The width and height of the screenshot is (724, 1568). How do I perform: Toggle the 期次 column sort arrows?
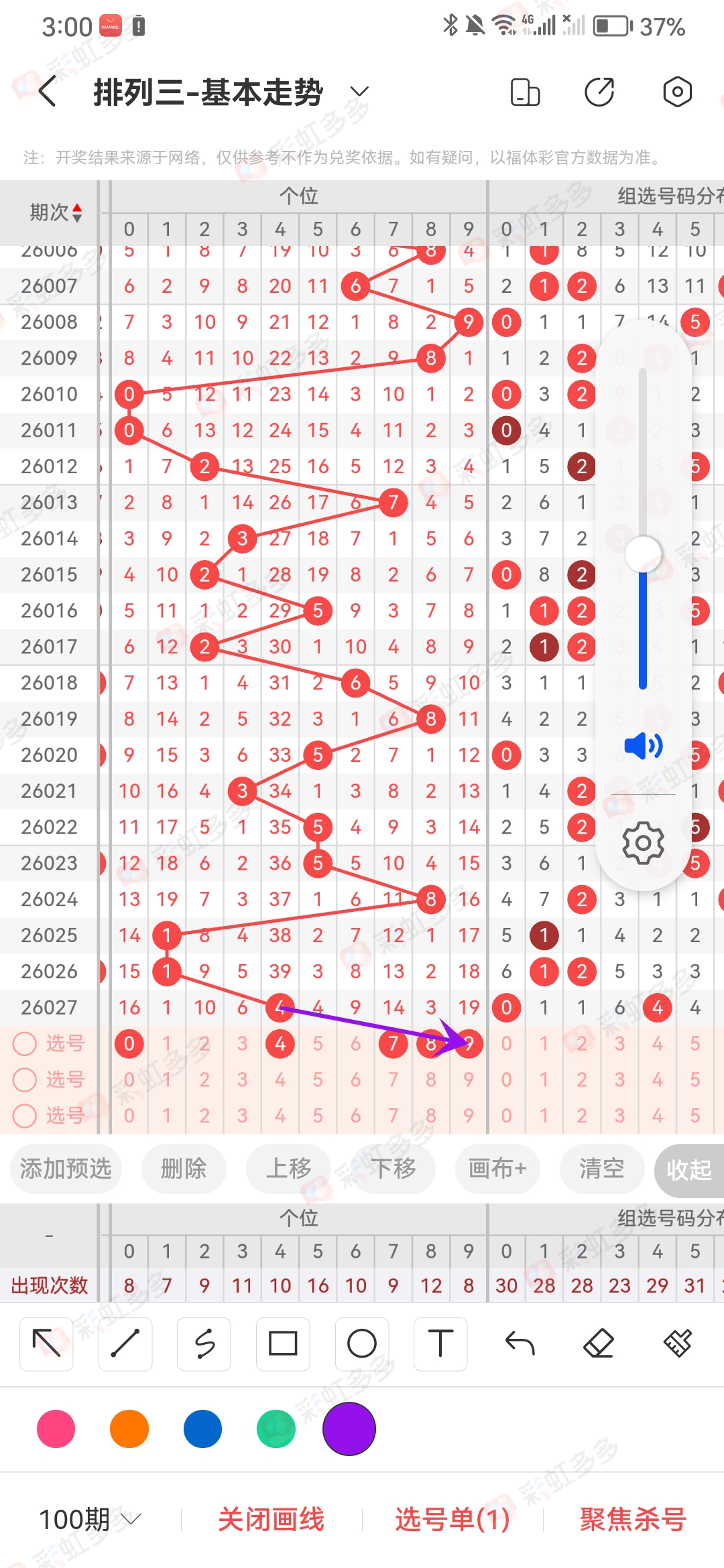tap(77, 212)
